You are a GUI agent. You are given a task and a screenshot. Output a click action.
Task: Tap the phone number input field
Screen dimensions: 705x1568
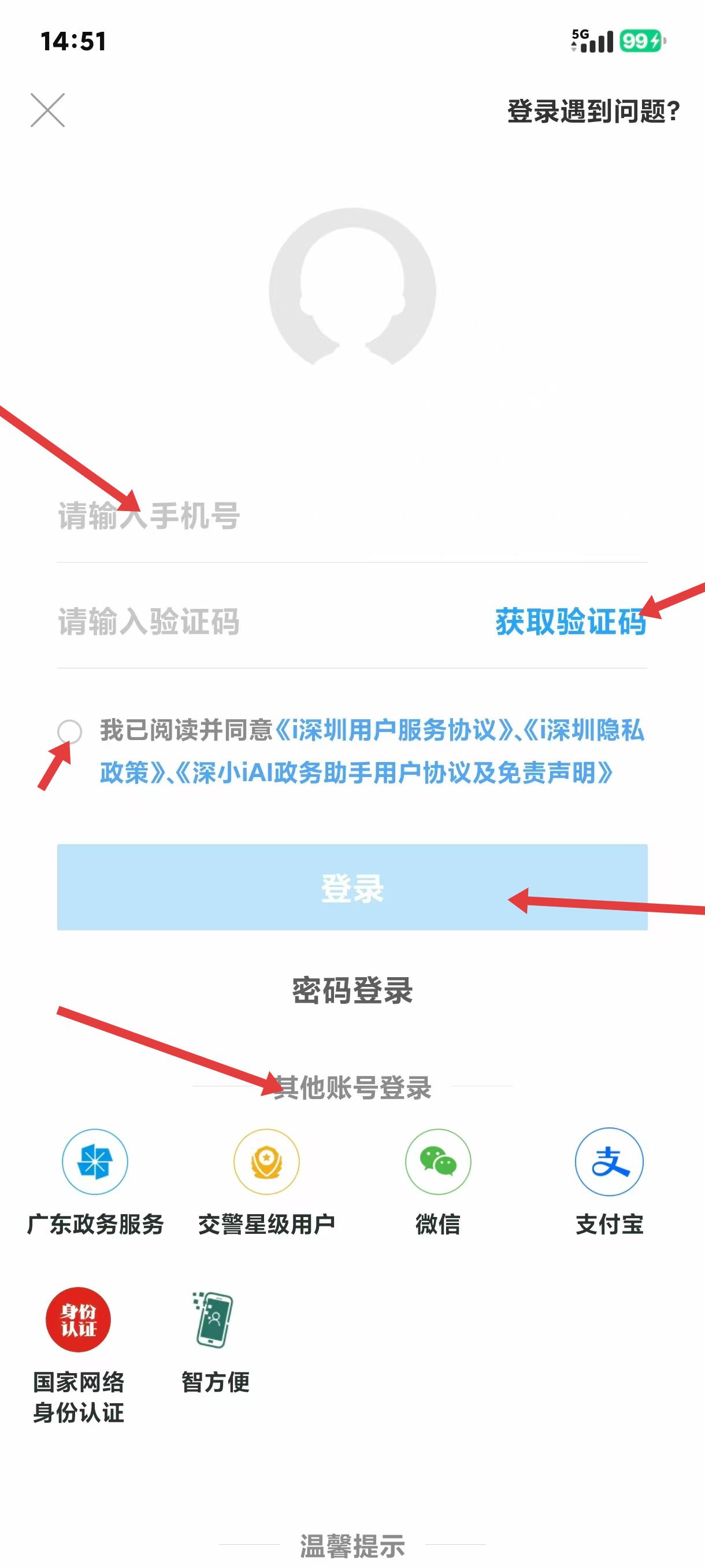point(352,516)
